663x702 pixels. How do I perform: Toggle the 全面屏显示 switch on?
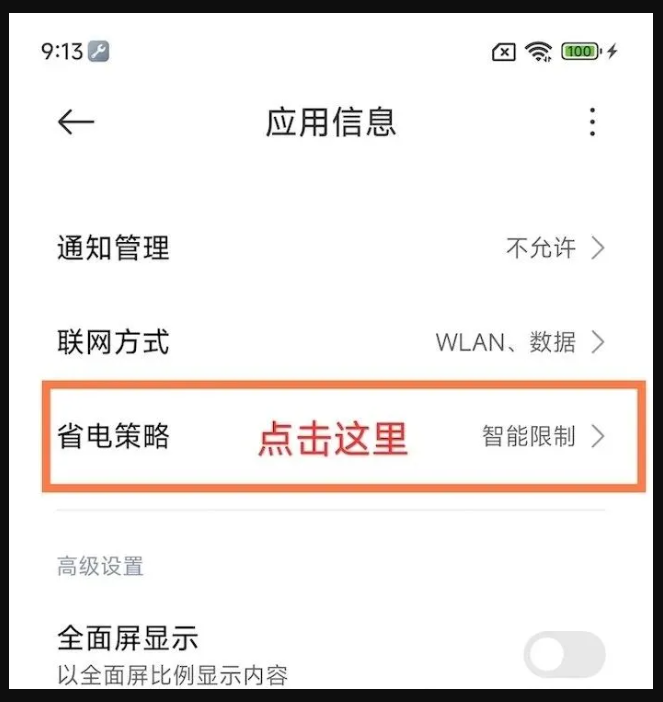[564, 655]
